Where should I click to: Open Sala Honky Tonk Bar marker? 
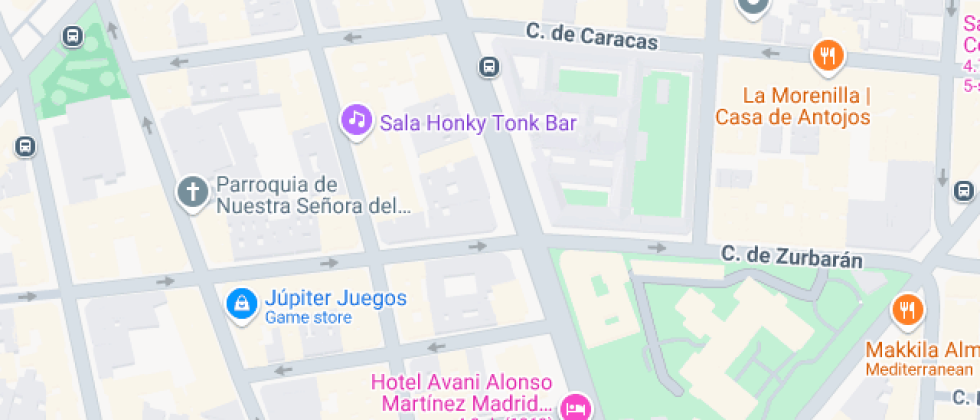(x=356, y=122)
